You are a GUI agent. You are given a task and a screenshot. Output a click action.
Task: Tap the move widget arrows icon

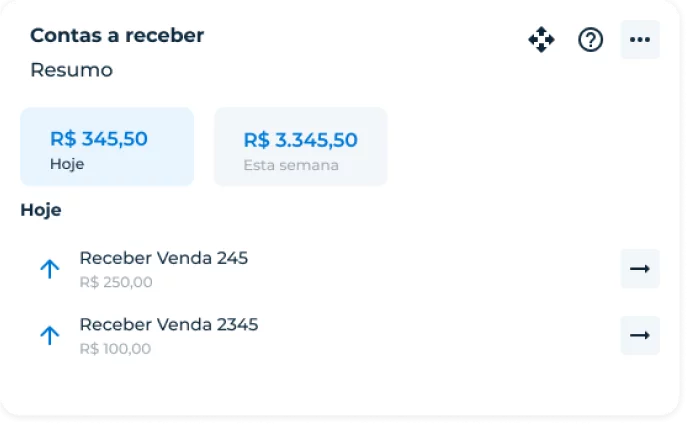[541, 40]
